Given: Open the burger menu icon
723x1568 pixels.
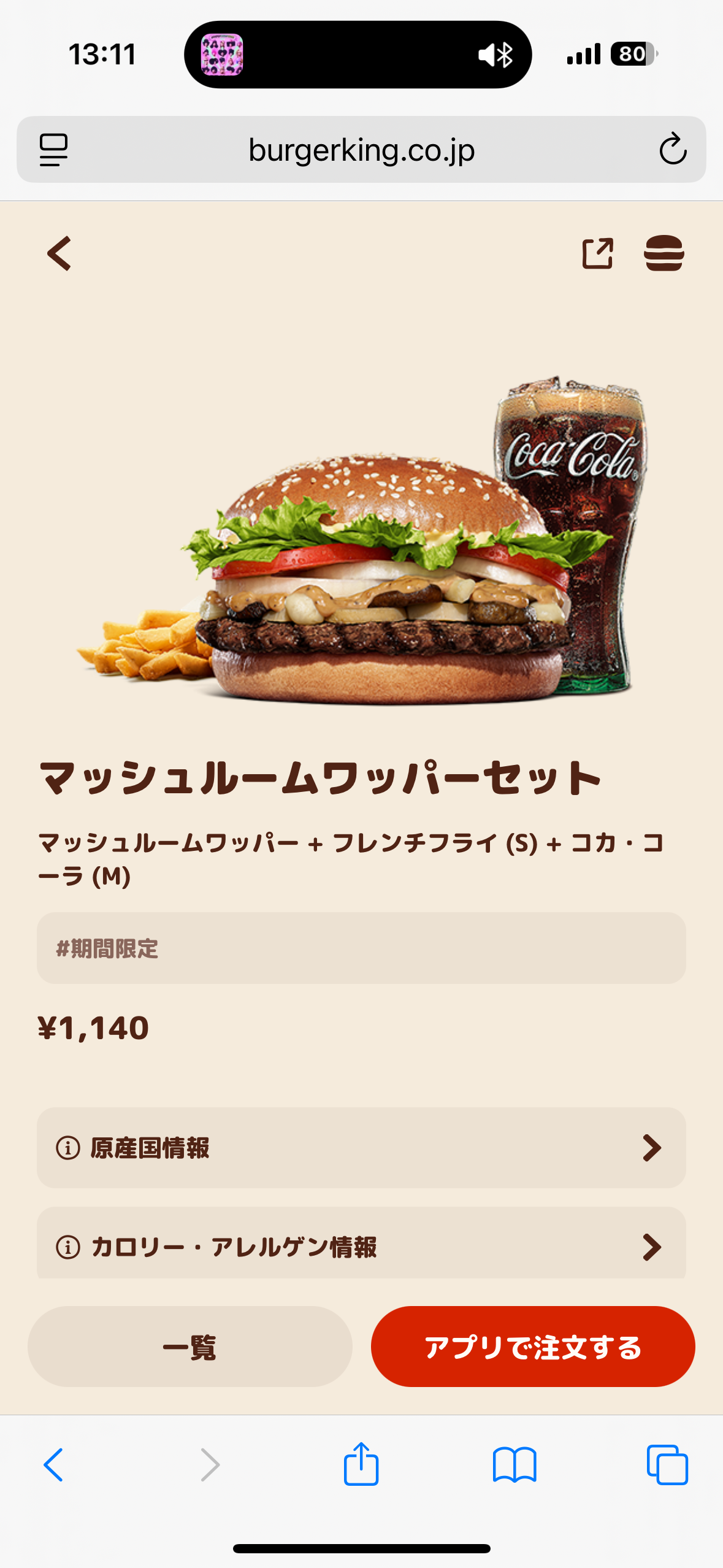Looking at the screenshot, I should coord(664,253).
